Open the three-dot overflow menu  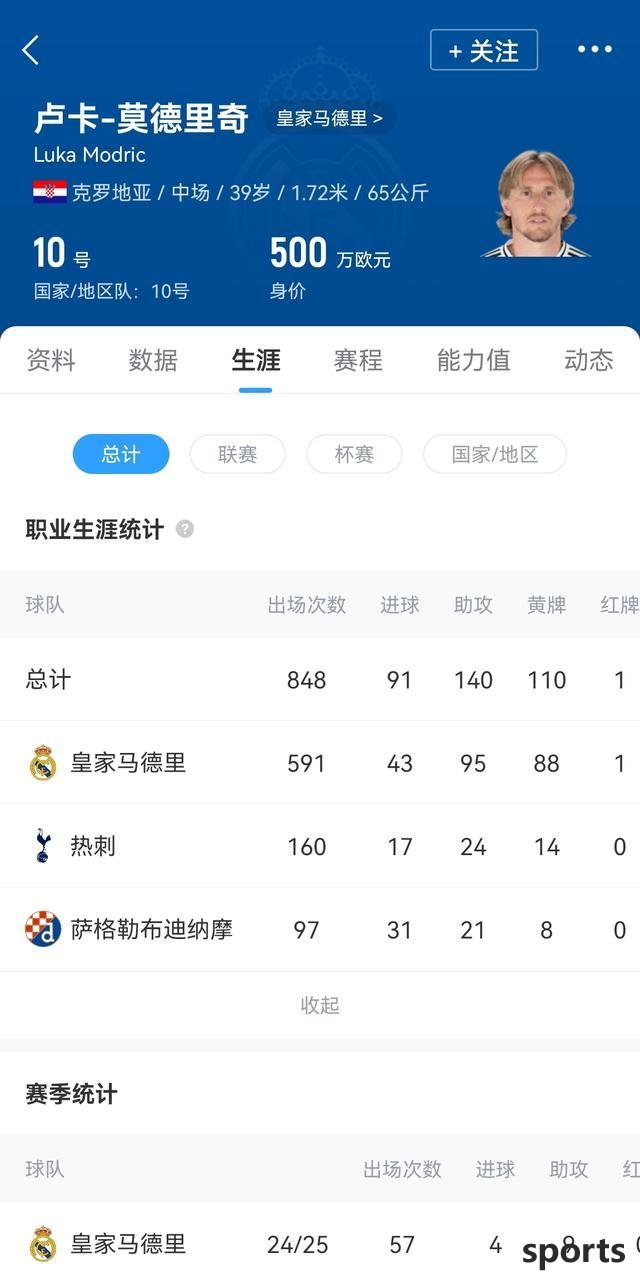pos(594,50)
